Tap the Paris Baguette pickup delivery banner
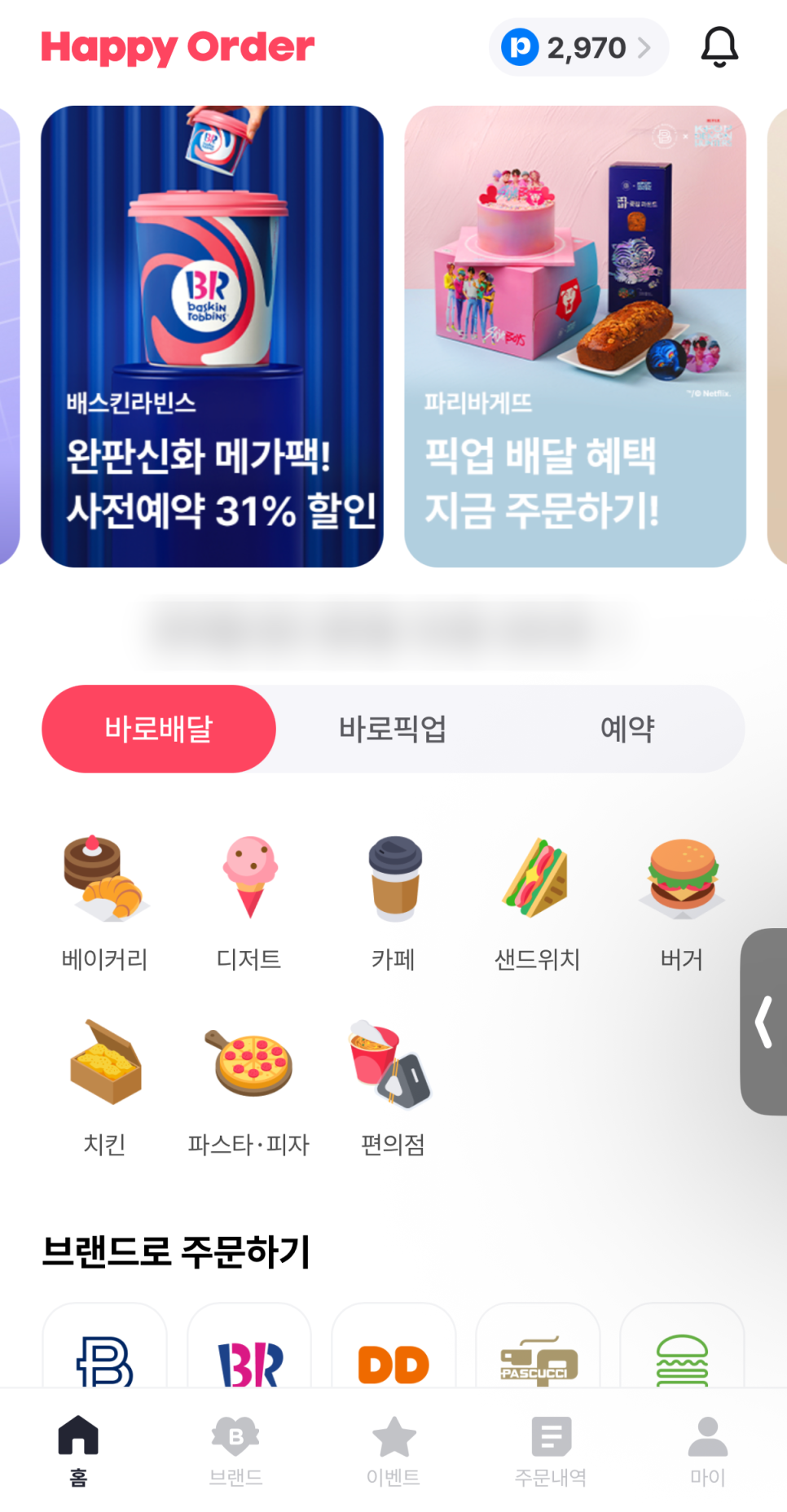 575,335
